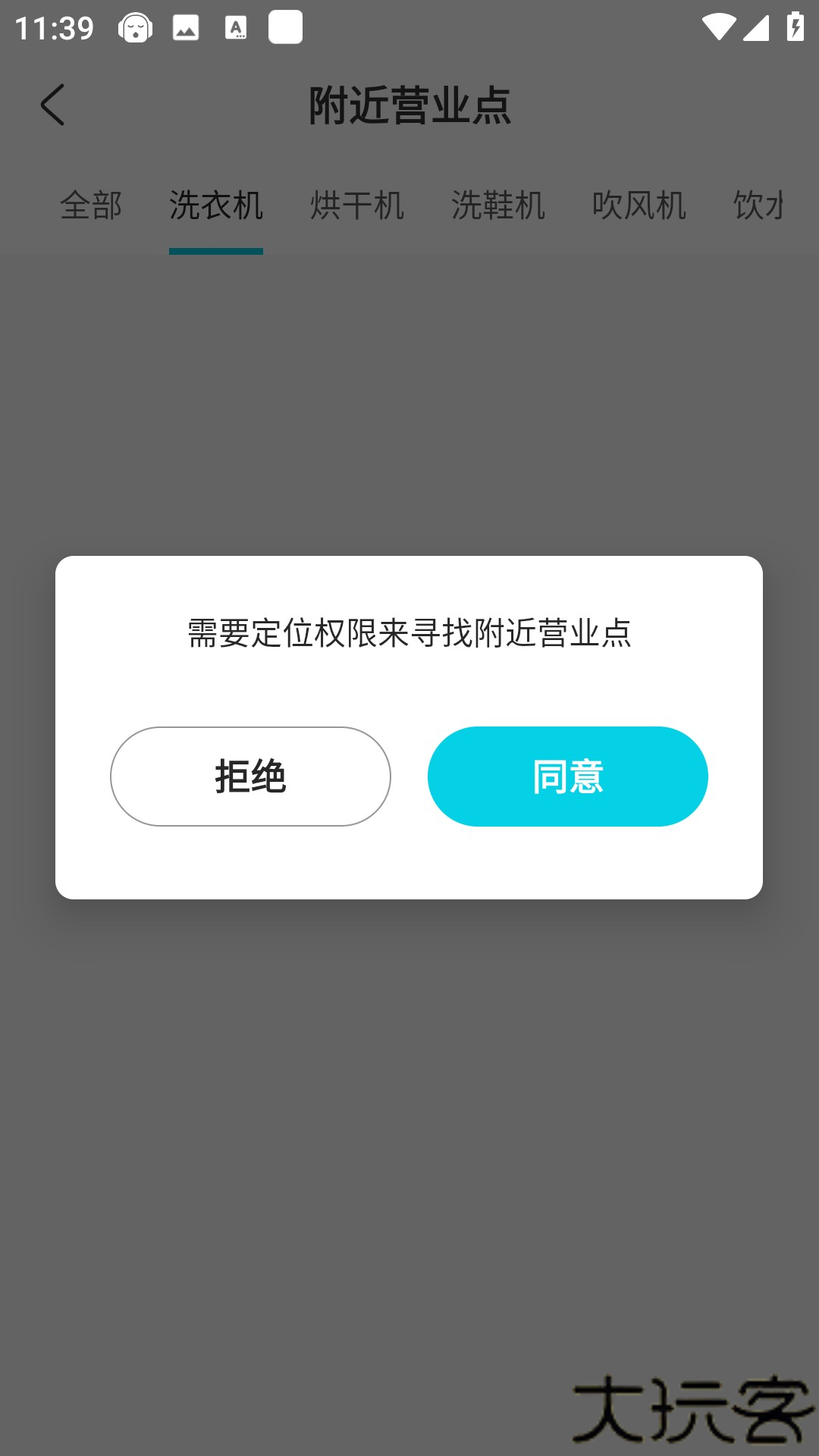The height and width of the screenshot is (1456, 819).
Task: Tap 同意 to grant location permission
Action: [567, 777]
